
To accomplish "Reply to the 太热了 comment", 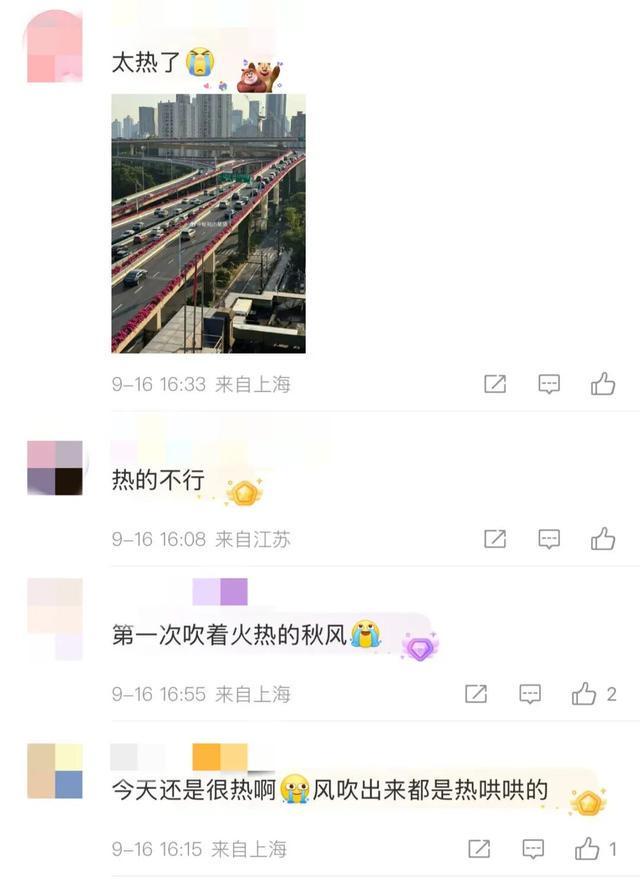I will pyautogui.click(x=549, y=384).
